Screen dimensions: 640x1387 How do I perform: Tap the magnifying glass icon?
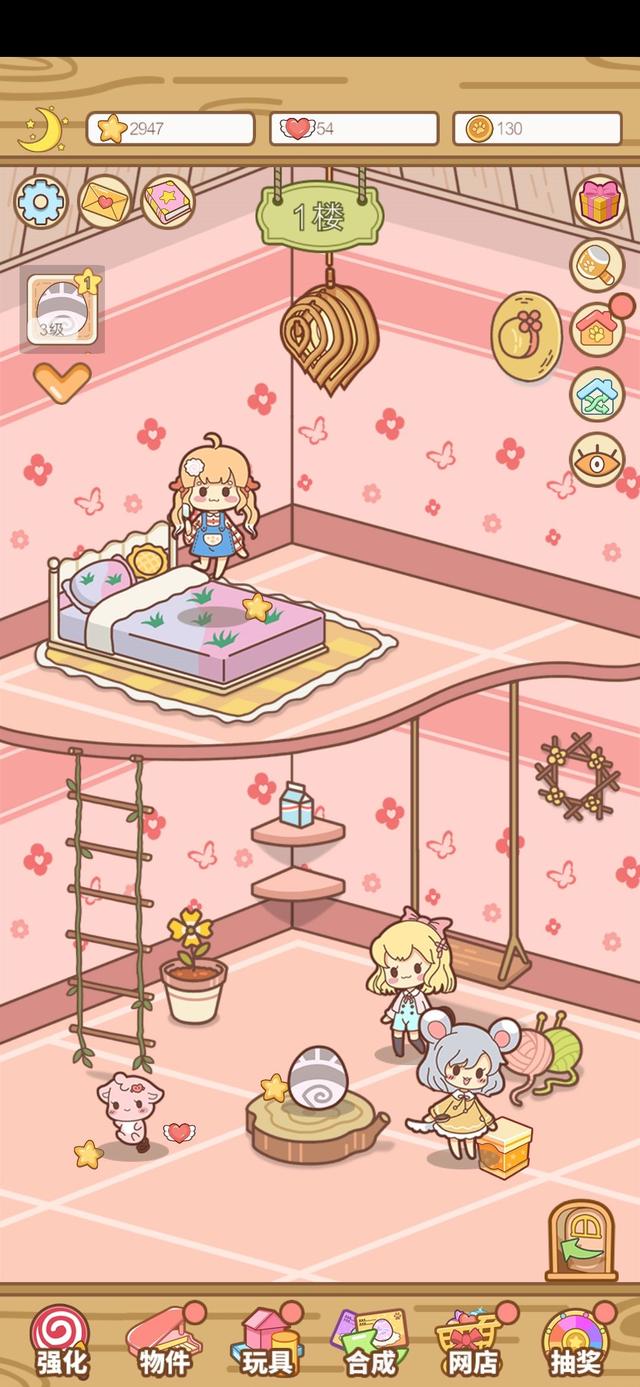point(597,265)
